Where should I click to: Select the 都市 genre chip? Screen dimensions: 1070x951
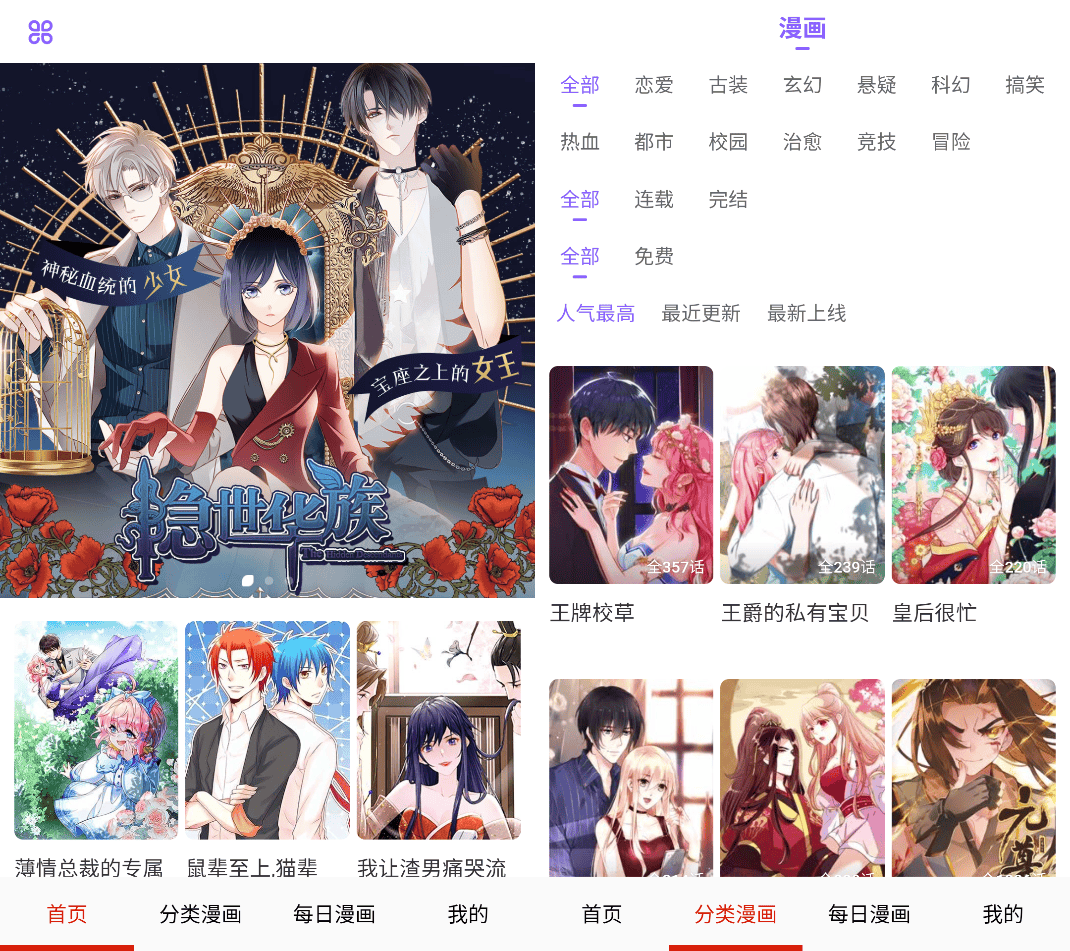pyautogui.click(x=654, y=142)
